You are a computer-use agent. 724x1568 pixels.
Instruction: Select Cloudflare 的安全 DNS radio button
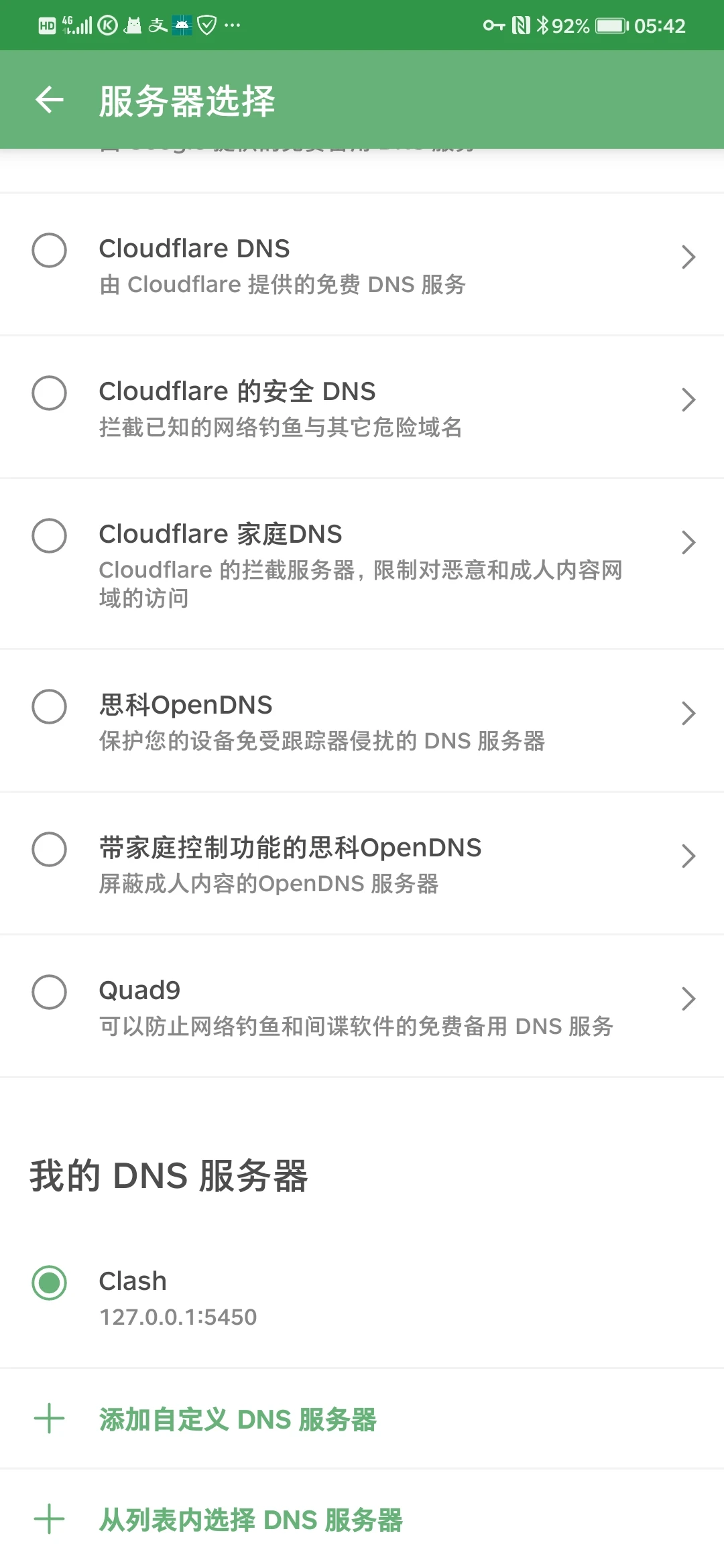(x=49, y=393)
